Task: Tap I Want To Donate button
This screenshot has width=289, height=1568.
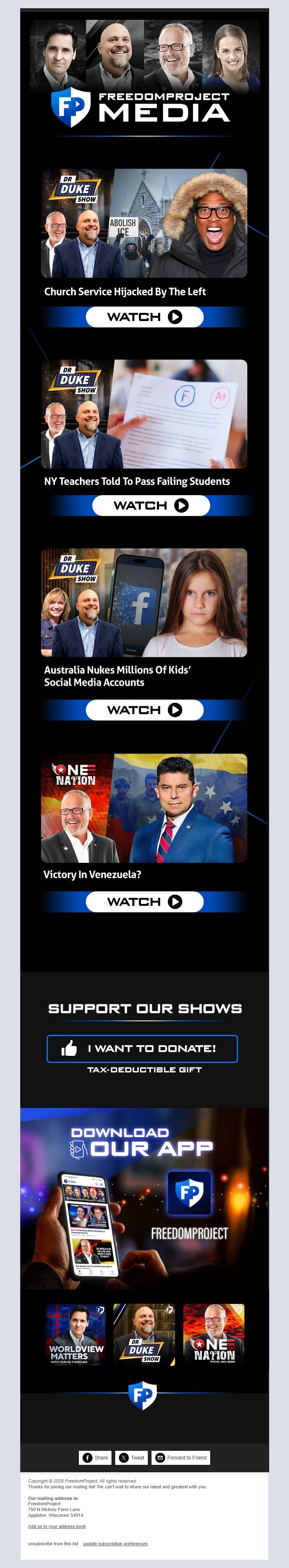Action: (142, 1048)
